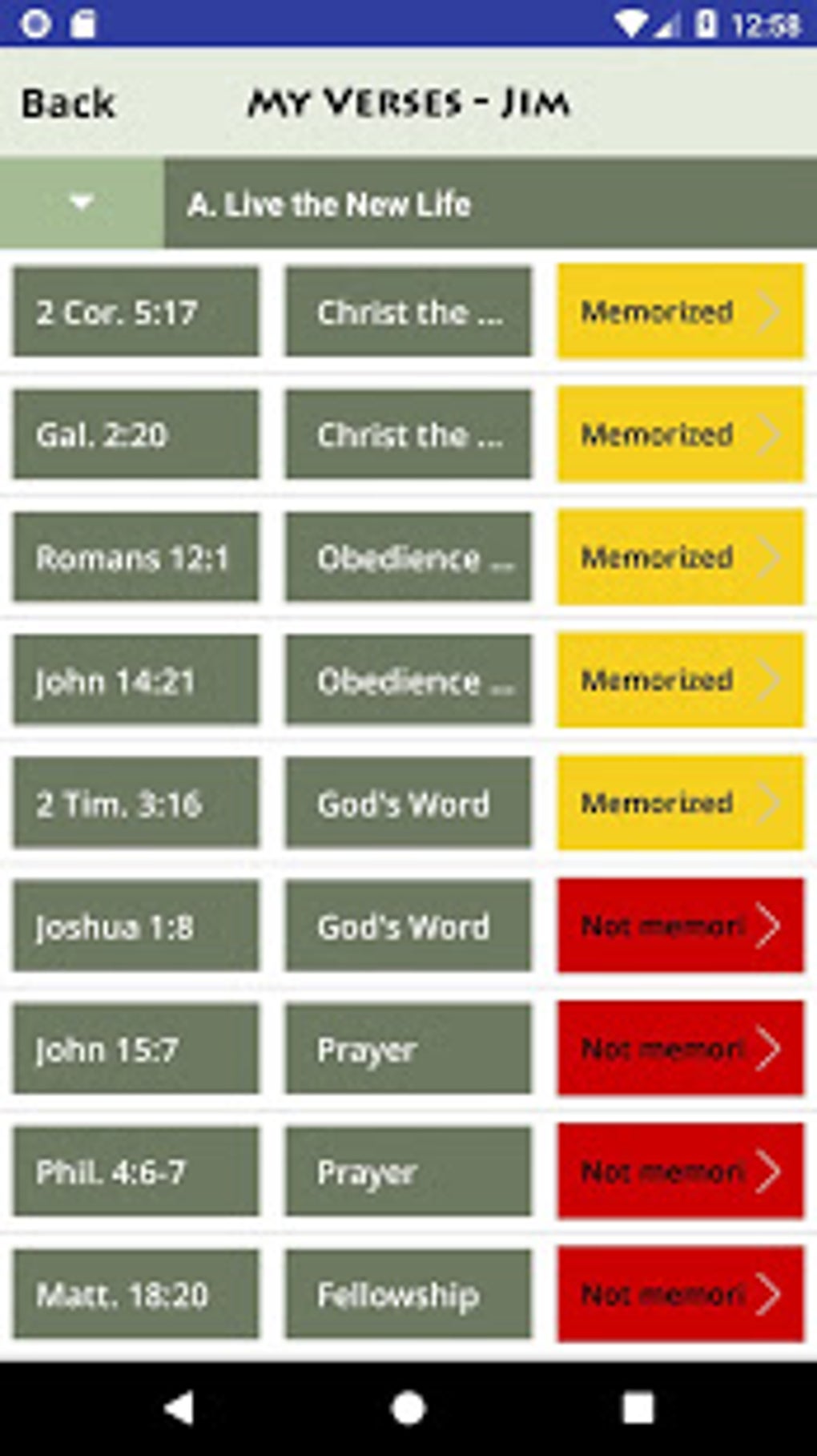Select the Obedience topic beside John 14:21
The image size is (817, 1456).
coord(408,680)
